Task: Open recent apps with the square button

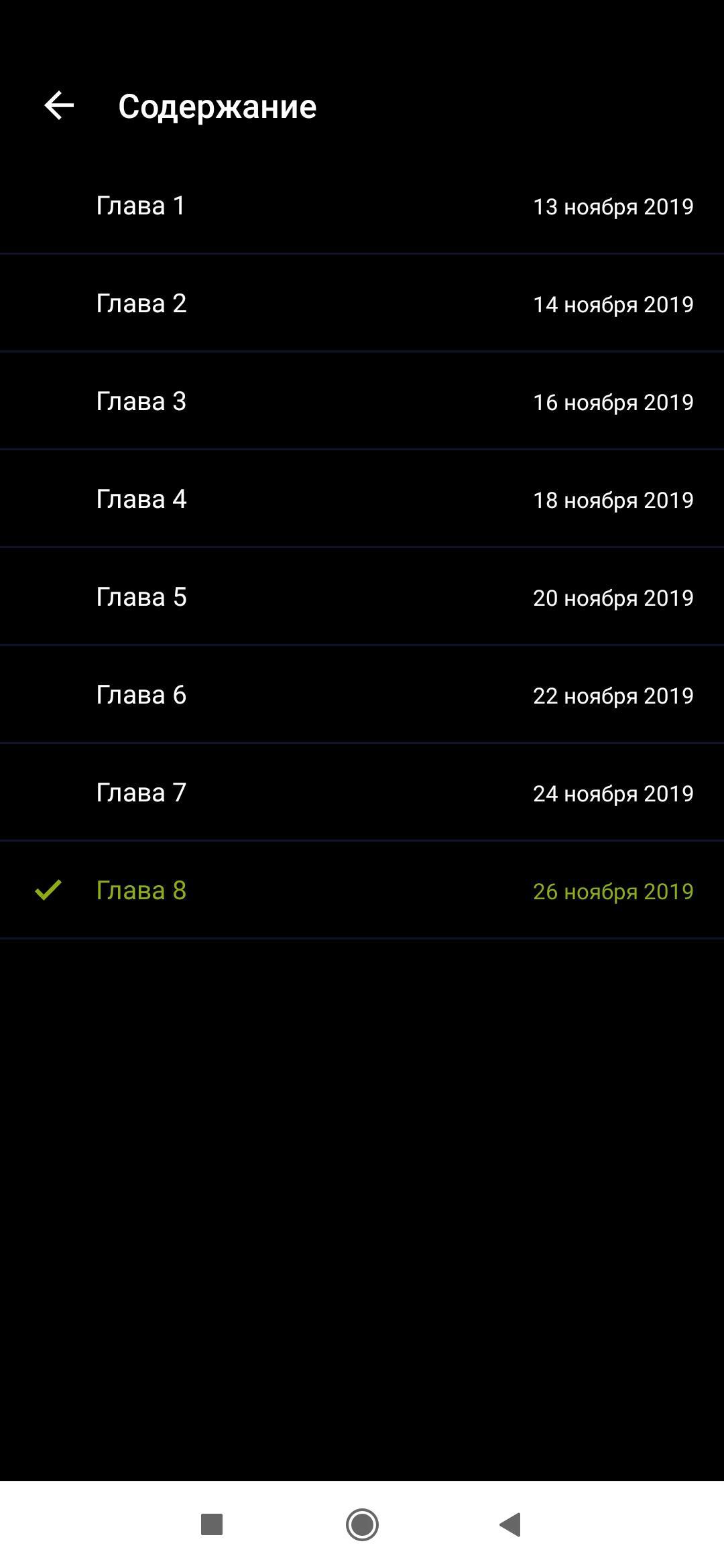Action: 212,1524
